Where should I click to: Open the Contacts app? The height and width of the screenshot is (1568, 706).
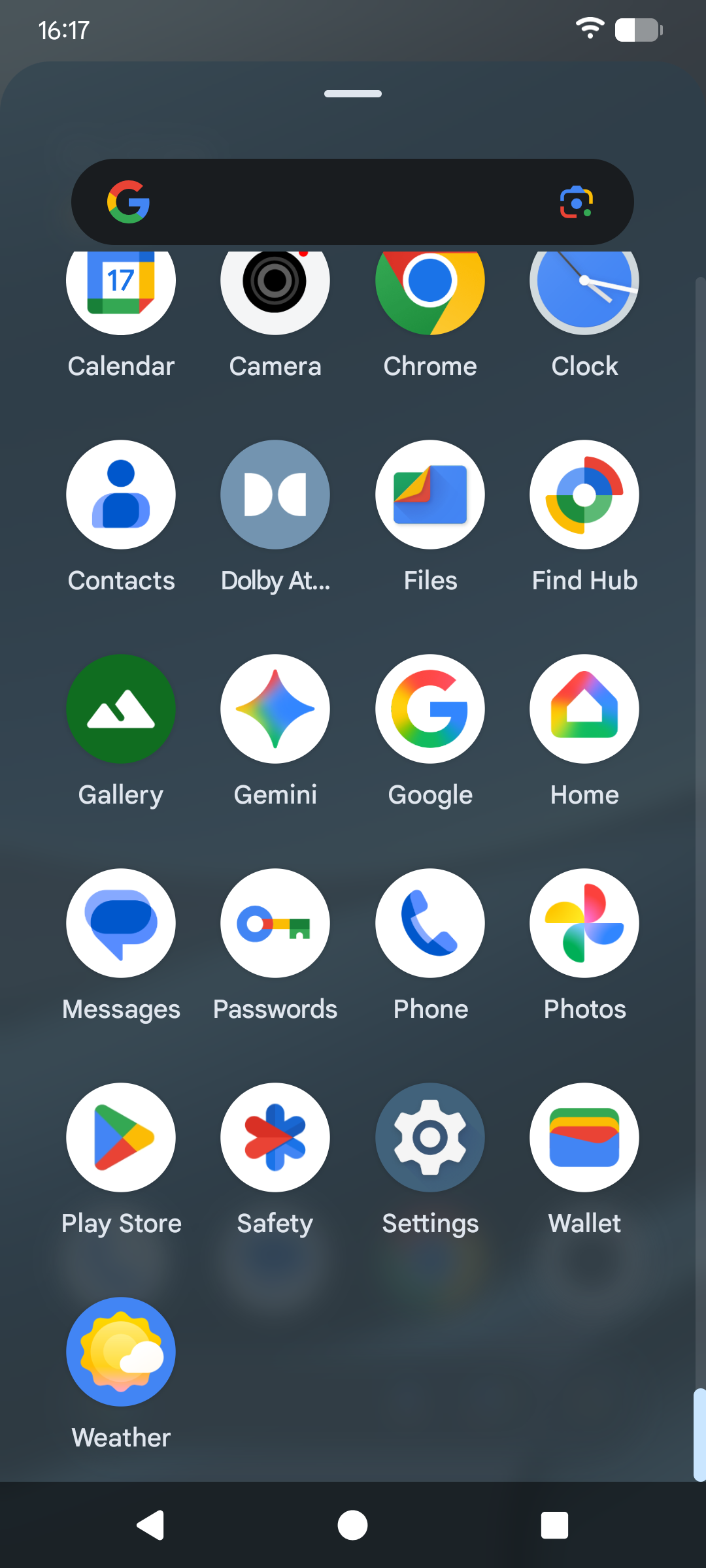(x=121, y=495)
